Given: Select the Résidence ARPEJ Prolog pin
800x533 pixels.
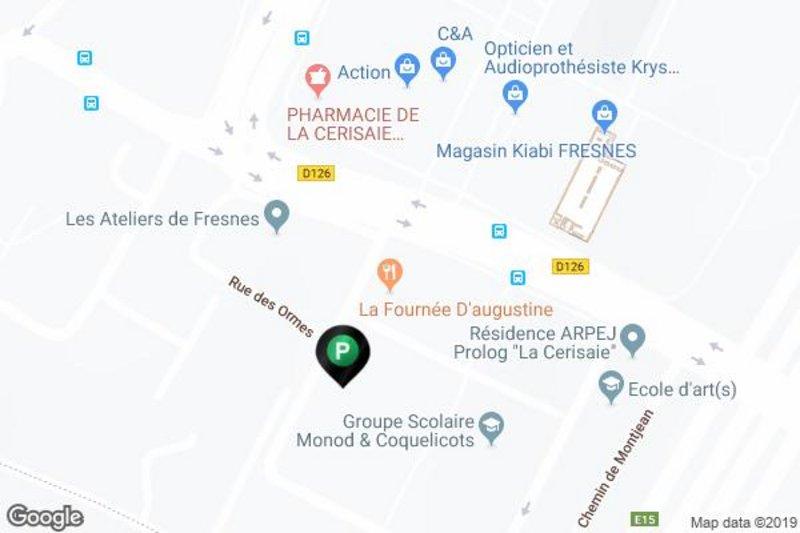Looking at the screenshot, I should [x=632, y=342].
